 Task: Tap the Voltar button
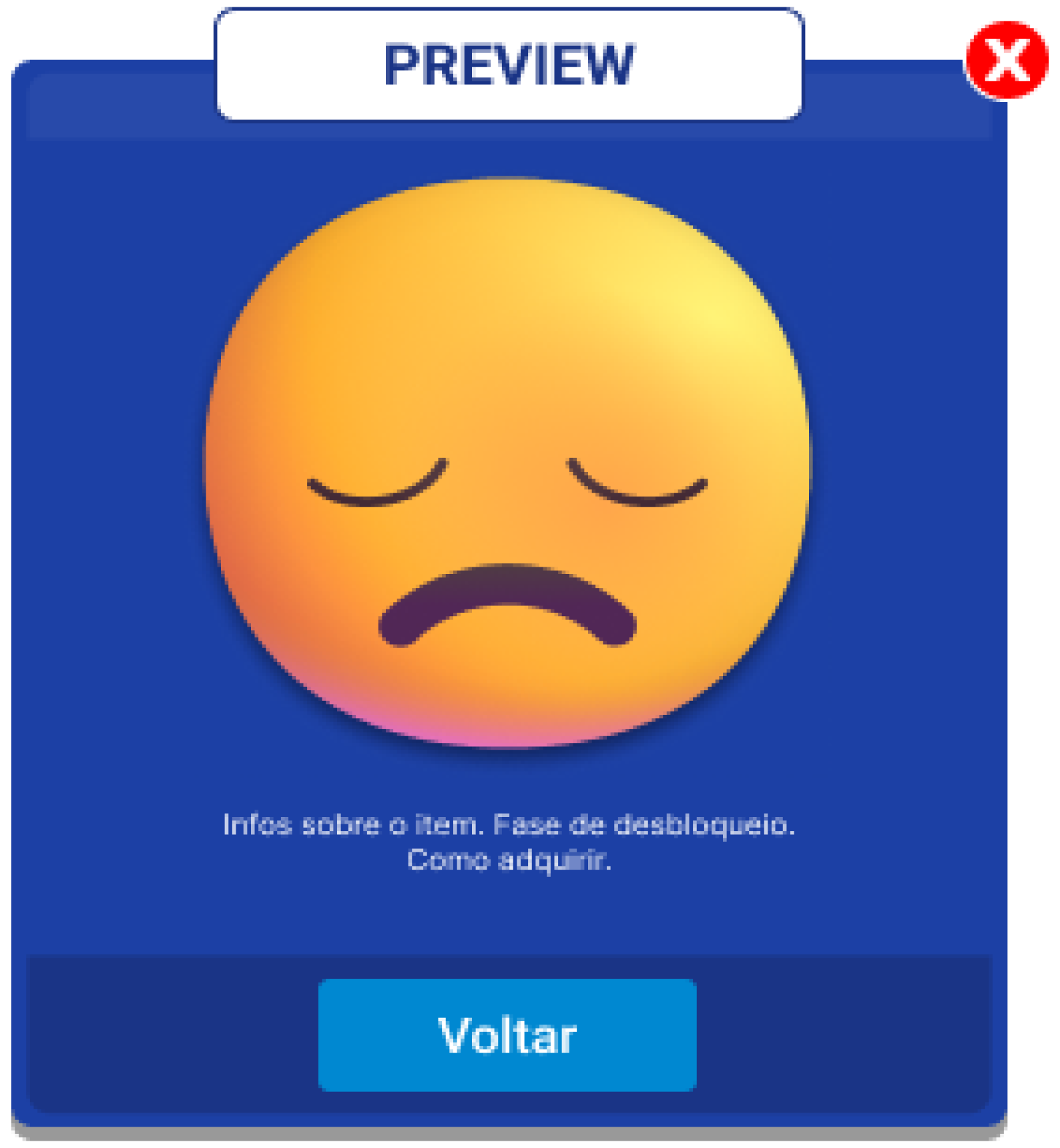[507, 1035]
